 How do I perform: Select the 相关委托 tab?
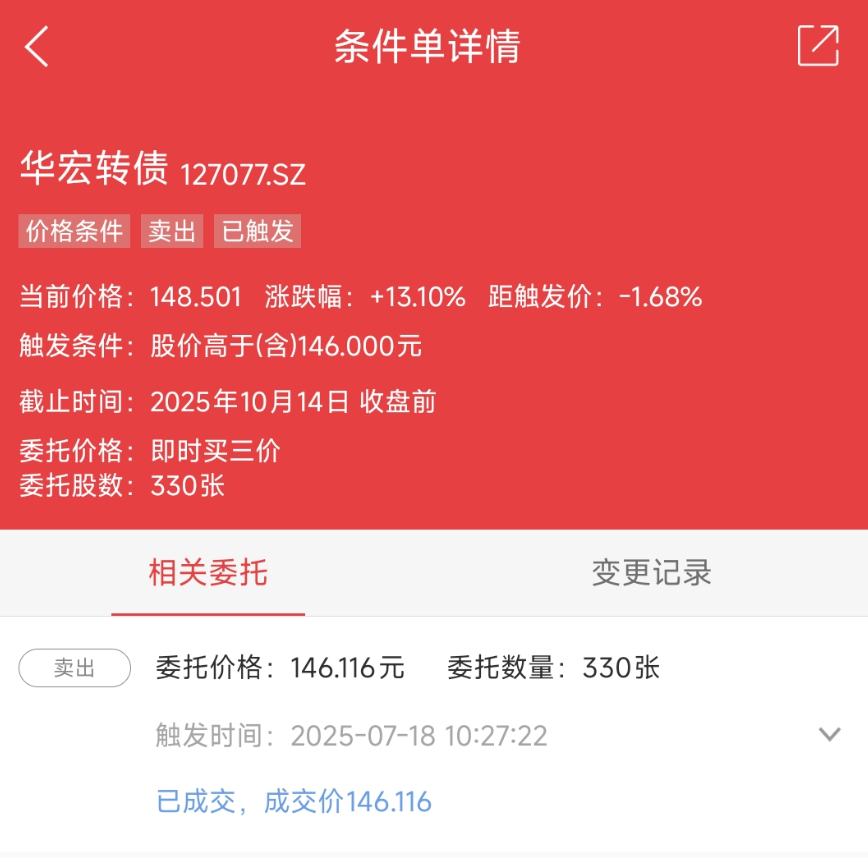208,572
